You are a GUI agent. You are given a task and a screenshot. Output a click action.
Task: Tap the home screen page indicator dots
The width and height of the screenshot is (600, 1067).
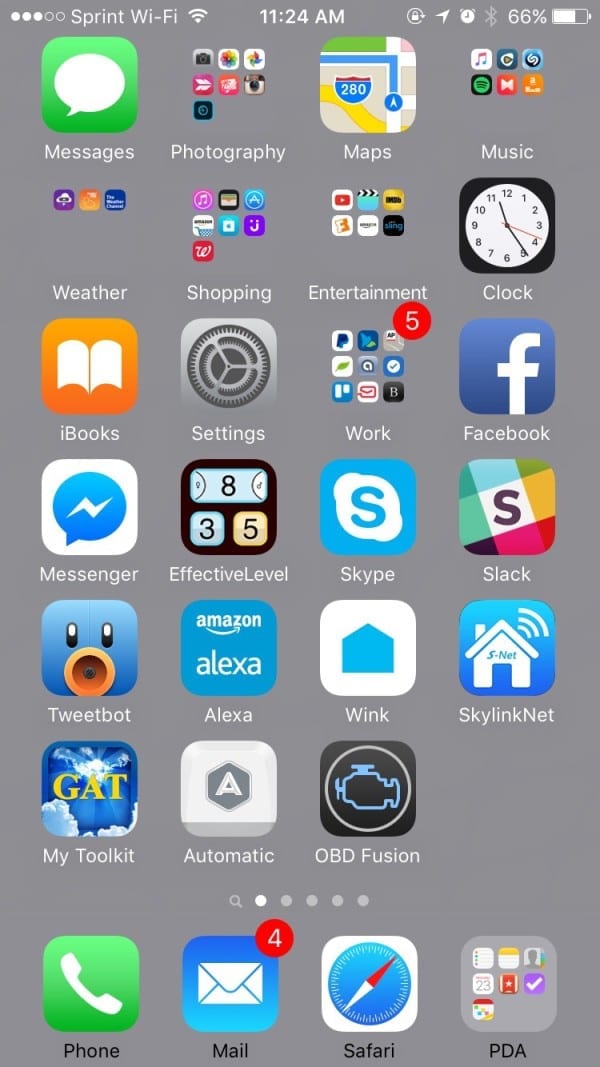300,901
